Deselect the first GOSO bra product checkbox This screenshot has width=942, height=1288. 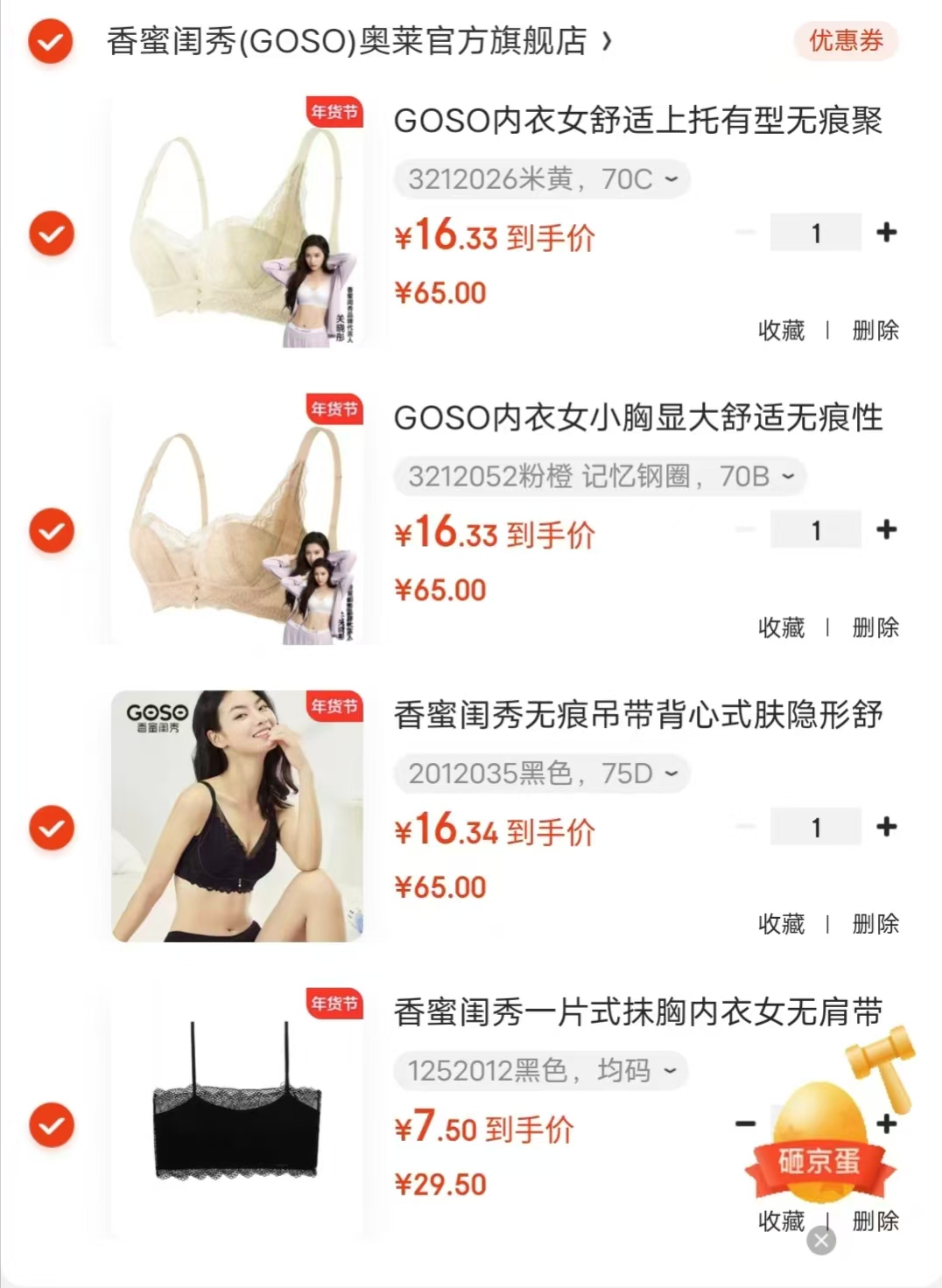[x=52, y=232]
